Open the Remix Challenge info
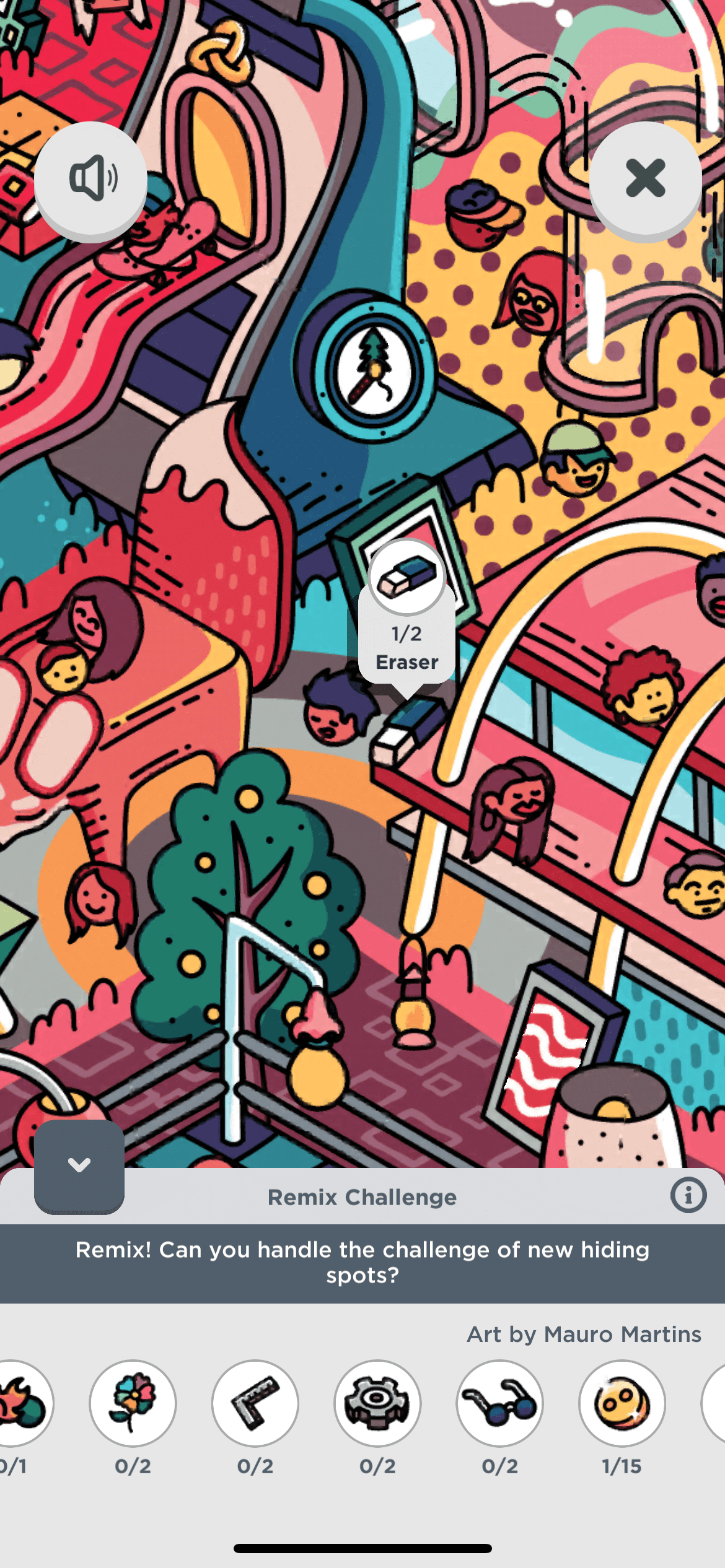The width and height of the screenshot is (725, 1568). (x=688, y=1195)
